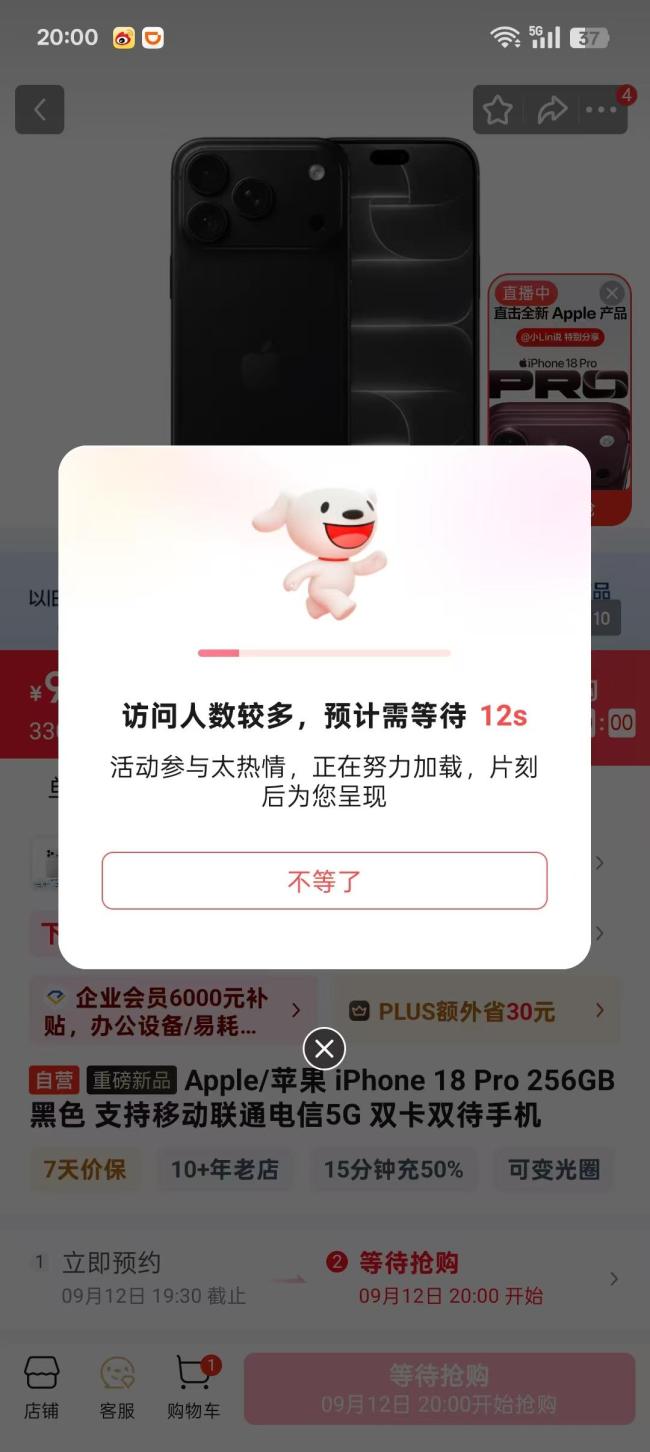
Task: Open the PLUS额外省30元 offer
Action: (476, 1011)
